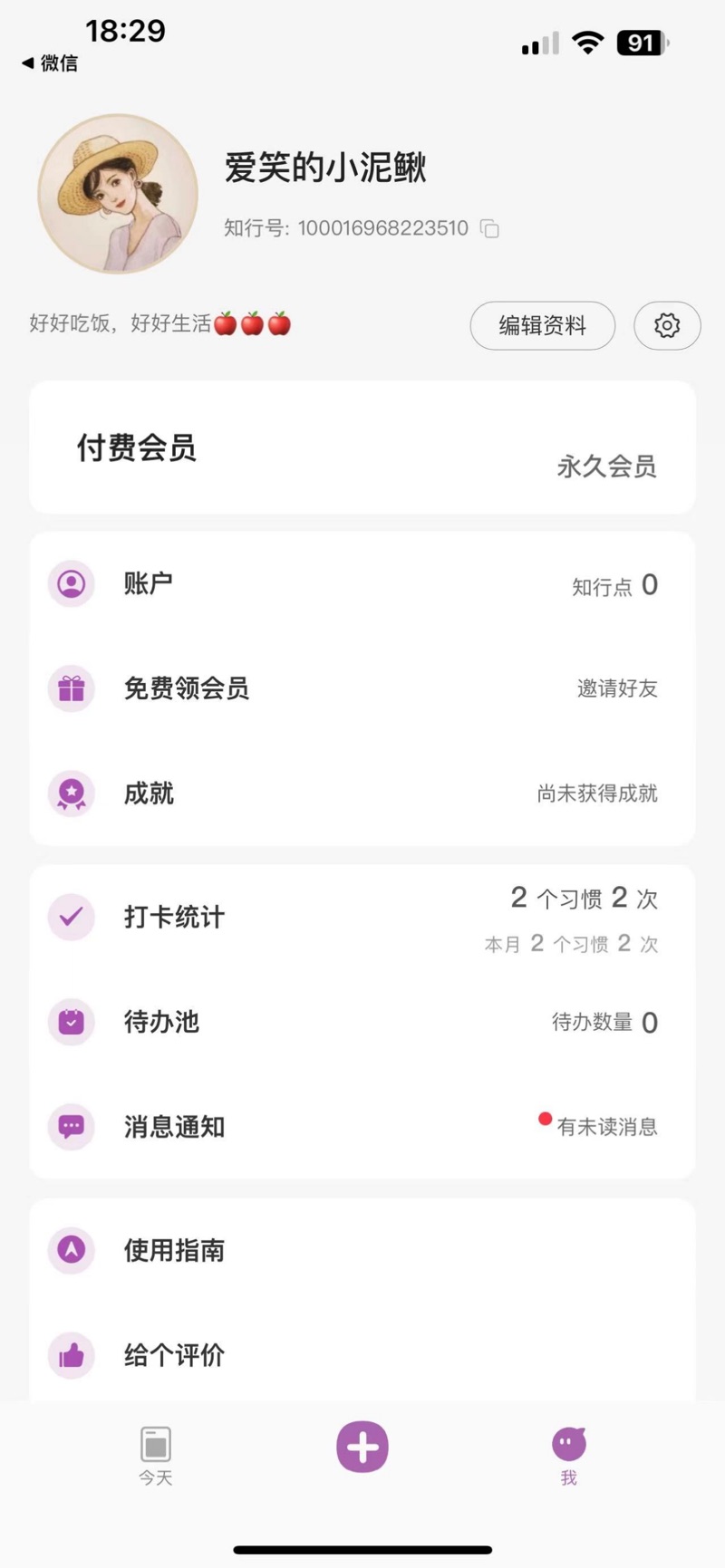Open the 账户 row
Viewport: 725px width, 1568px height.
tap(362, 584)
